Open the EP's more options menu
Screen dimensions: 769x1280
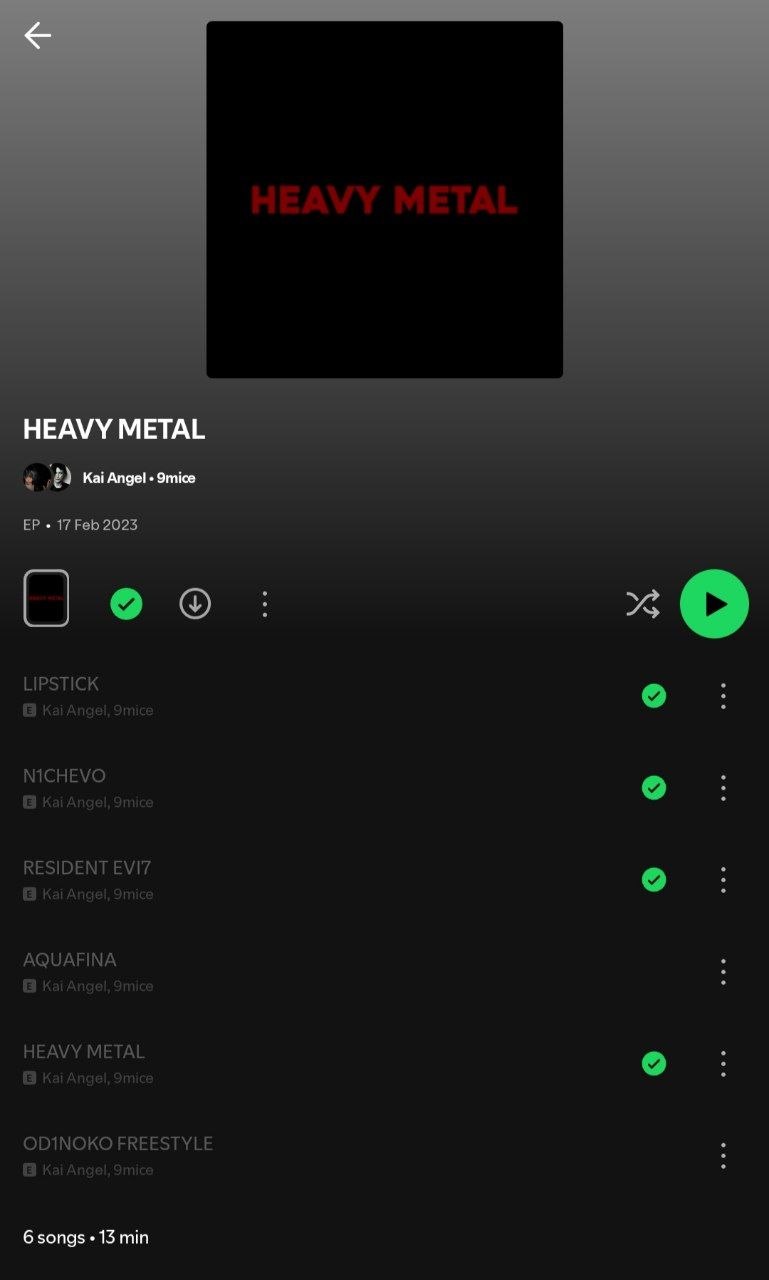(264, 604)
